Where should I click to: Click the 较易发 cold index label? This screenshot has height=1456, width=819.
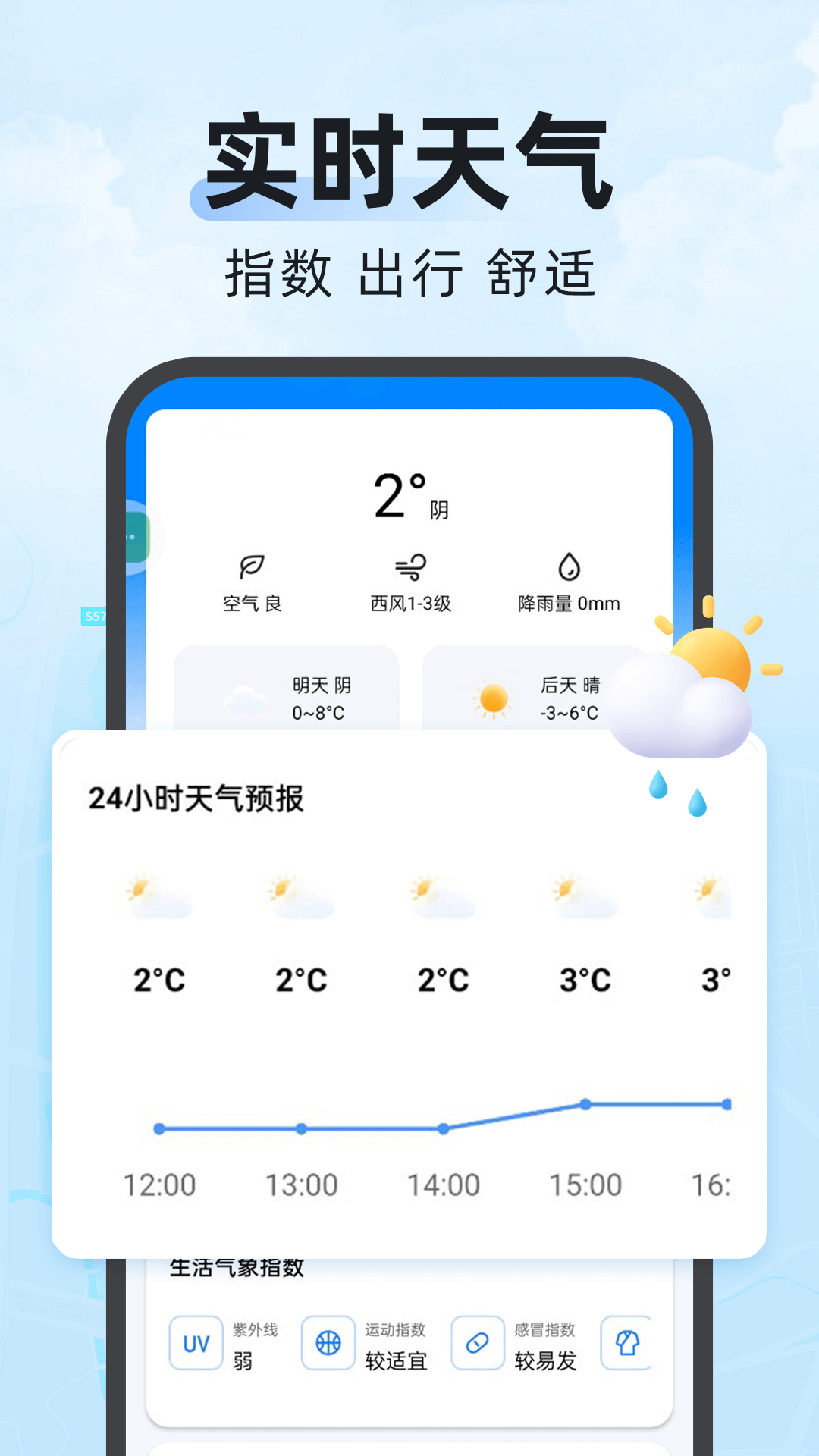[546, 1360]
